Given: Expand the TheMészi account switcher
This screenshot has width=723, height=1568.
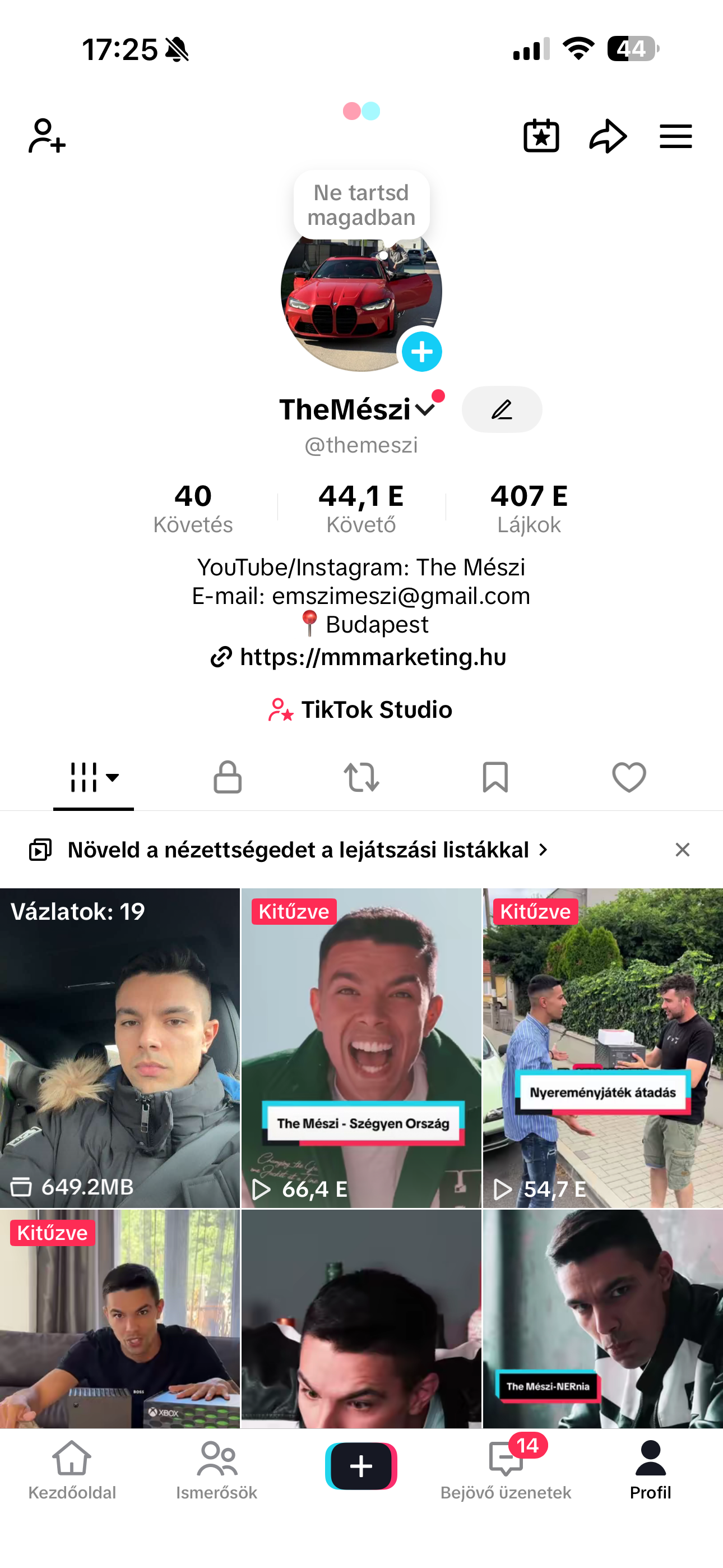Looking at the screenshot, I should 425,409.
